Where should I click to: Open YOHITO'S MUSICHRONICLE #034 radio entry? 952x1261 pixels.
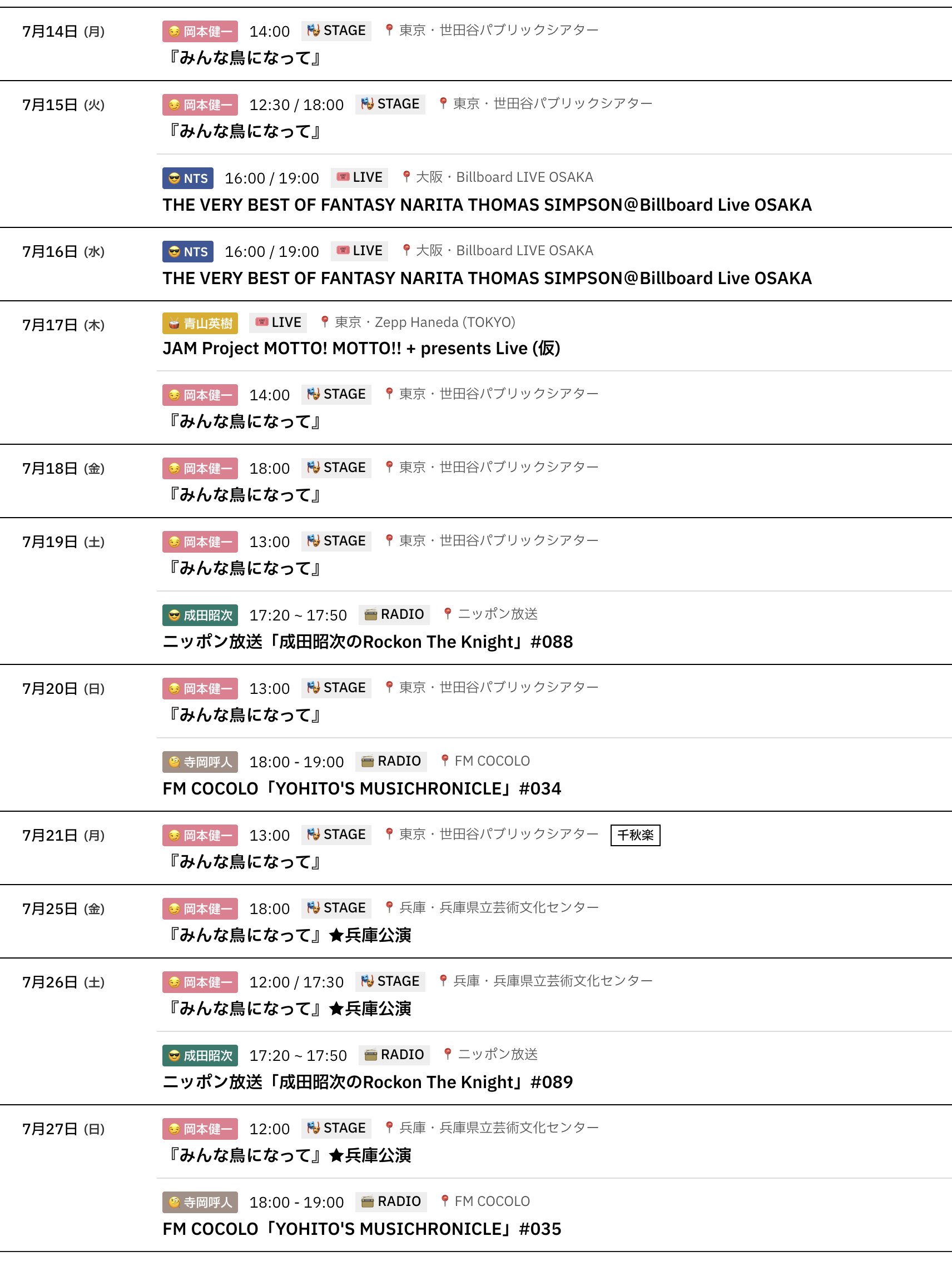coord(361,789)
